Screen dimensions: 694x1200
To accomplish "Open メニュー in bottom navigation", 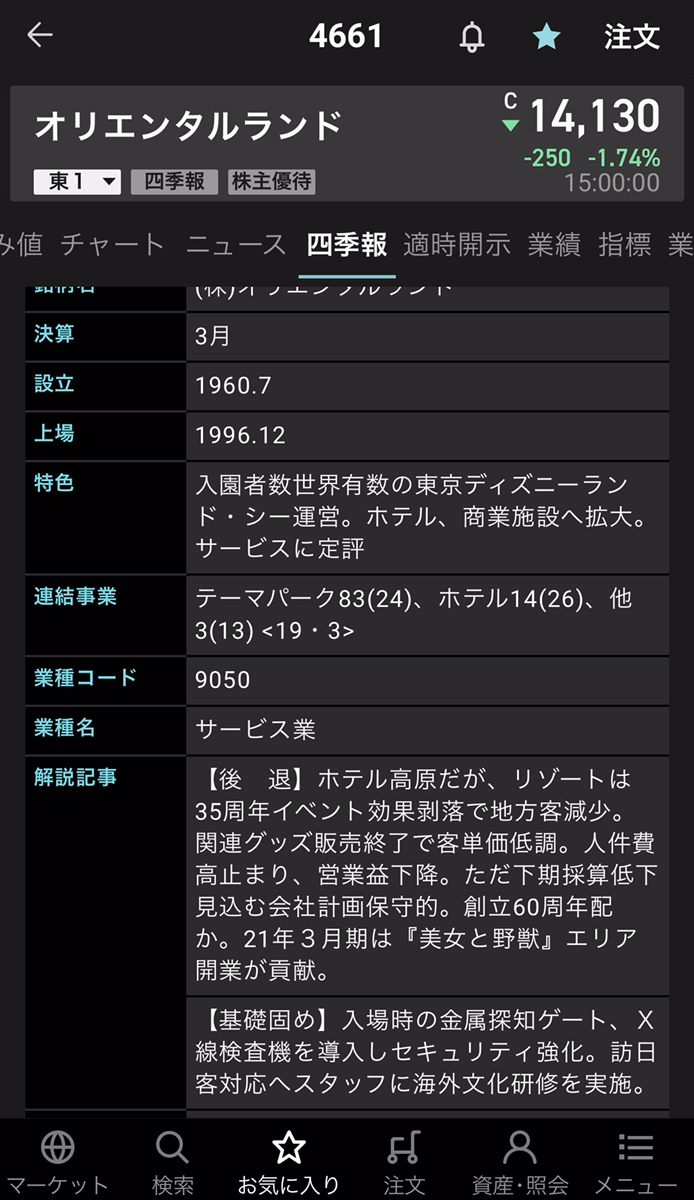I will click(636, 1160).
